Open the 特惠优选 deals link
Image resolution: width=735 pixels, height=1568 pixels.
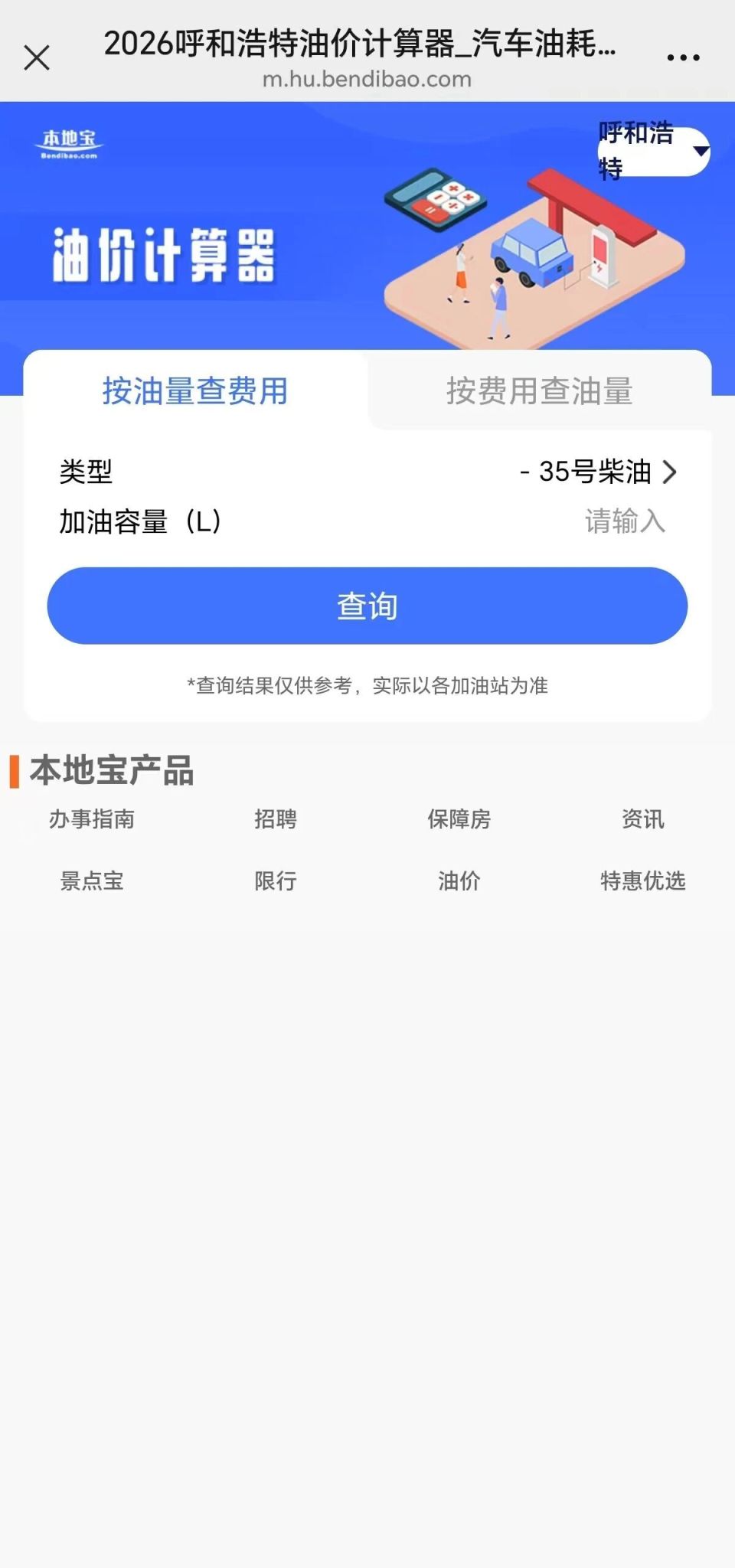coord(643,881)
